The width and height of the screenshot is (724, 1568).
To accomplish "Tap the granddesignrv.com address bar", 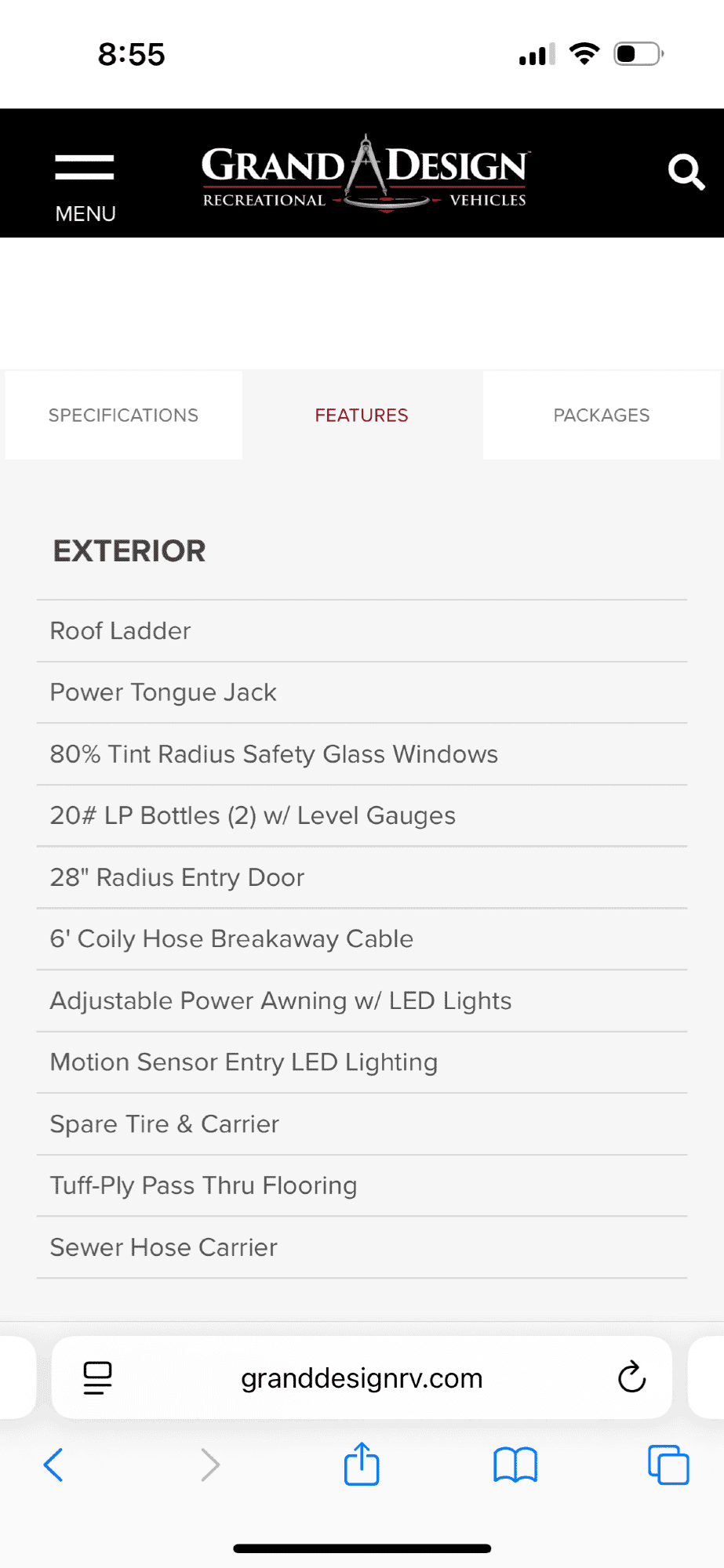I will [x=362, y=1378].
